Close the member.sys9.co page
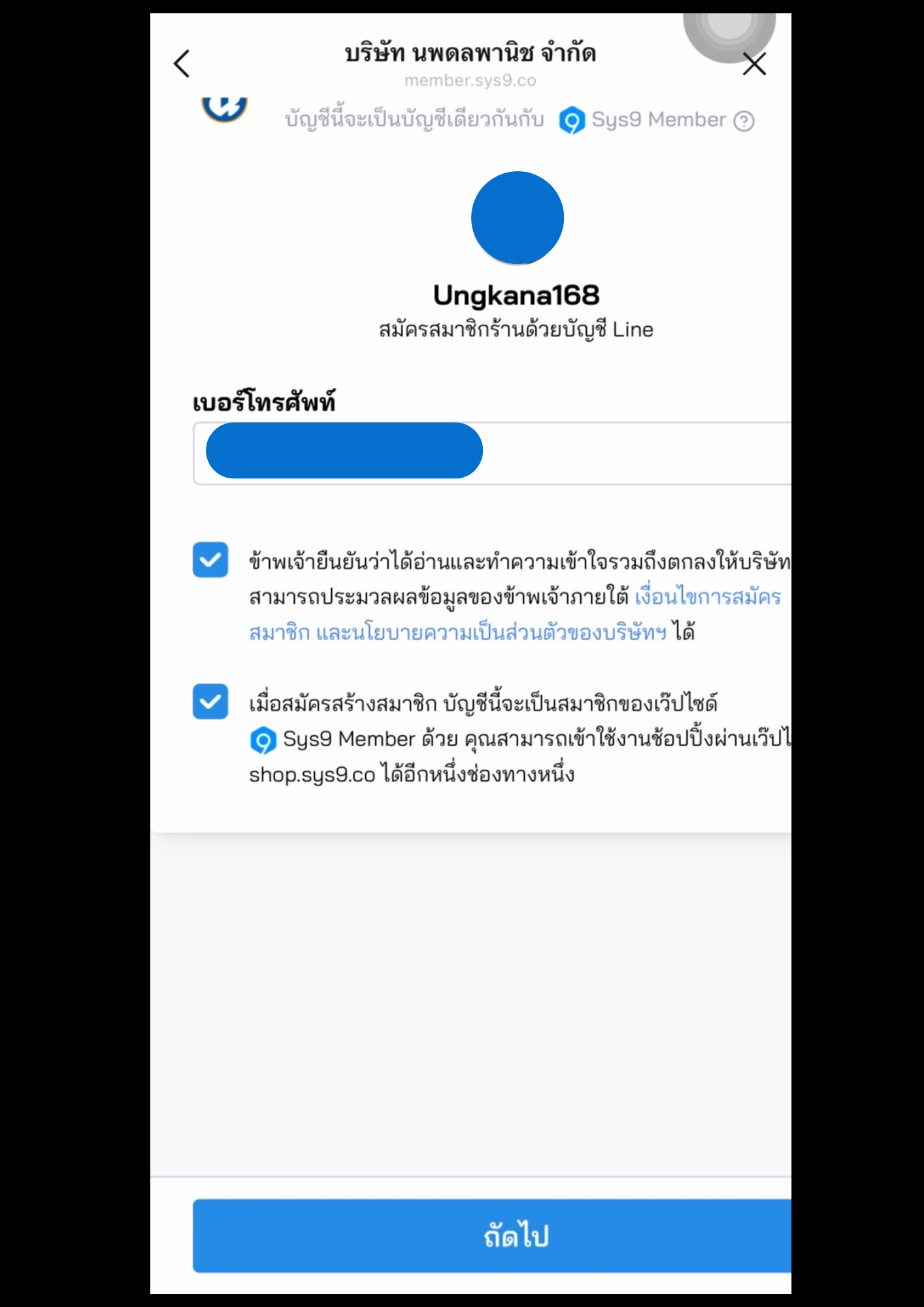This screenshot has height=1307, width=924. point(754,64)
